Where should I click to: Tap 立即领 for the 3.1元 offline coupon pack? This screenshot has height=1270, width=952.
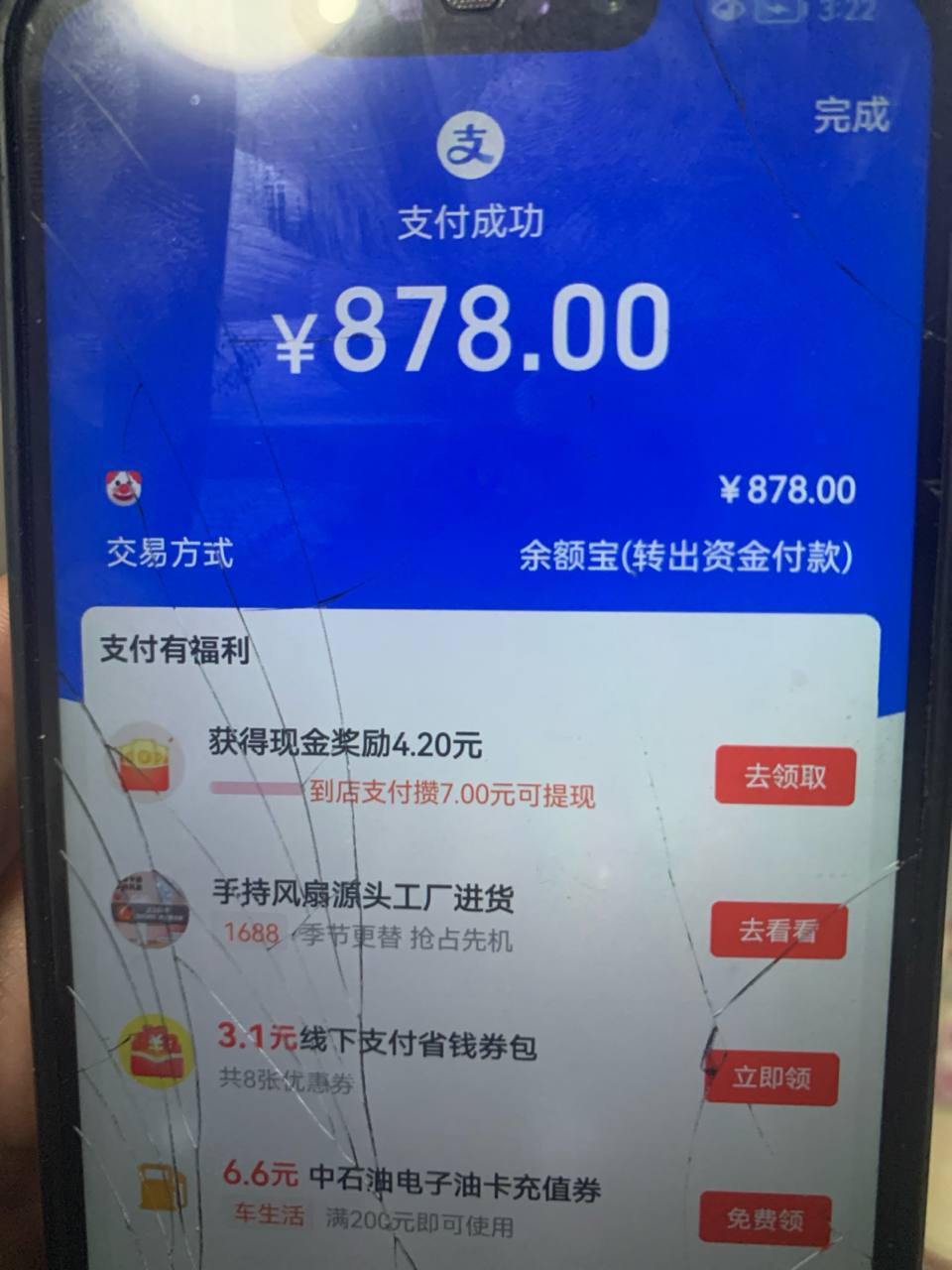pos(772,1078)
